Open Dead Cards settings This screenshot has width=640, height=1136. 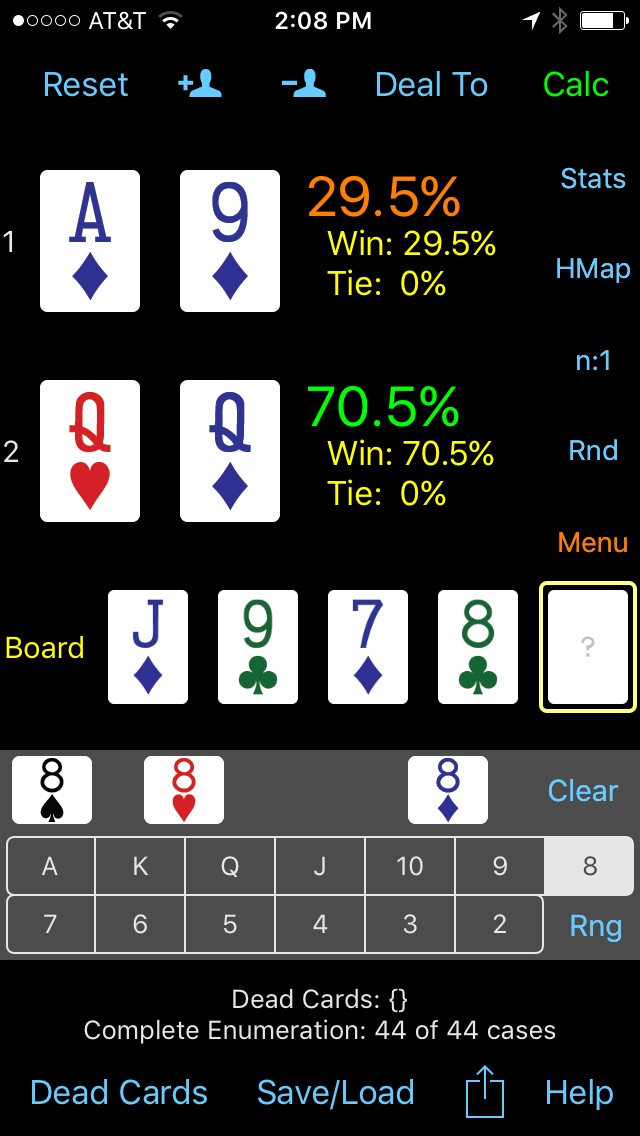point(119,1093)
